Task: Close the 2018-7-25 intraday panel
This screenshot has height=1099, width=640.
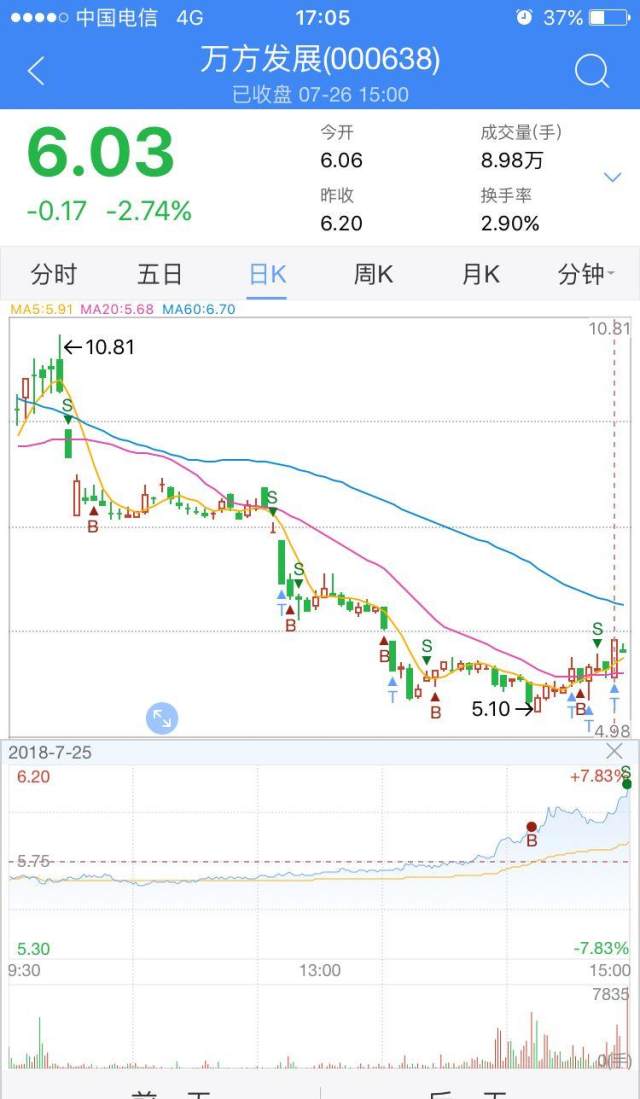Action: click(x=614, y=751)
